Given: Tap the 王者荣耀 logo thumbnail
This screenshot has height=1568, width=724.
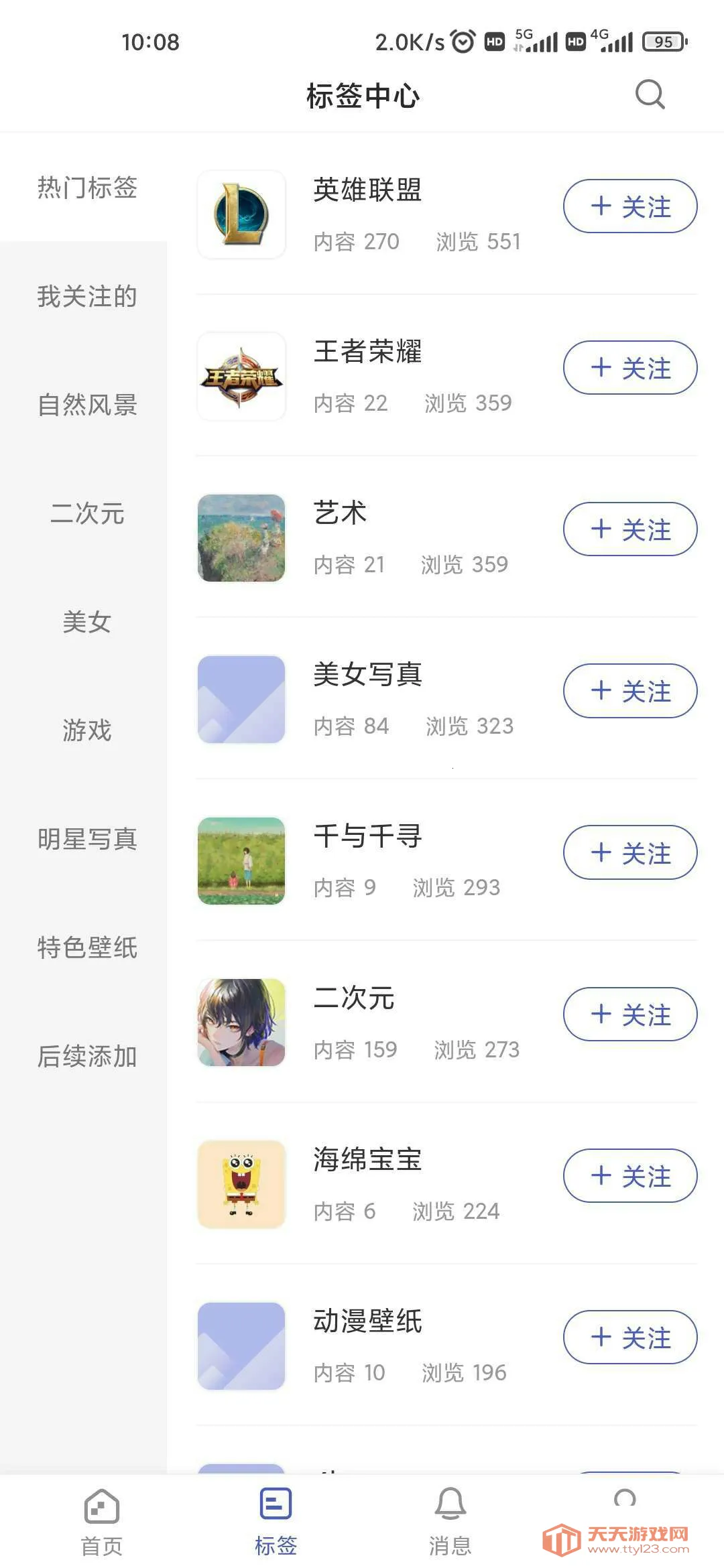Looking at the screenshot, I should point(241,375).
